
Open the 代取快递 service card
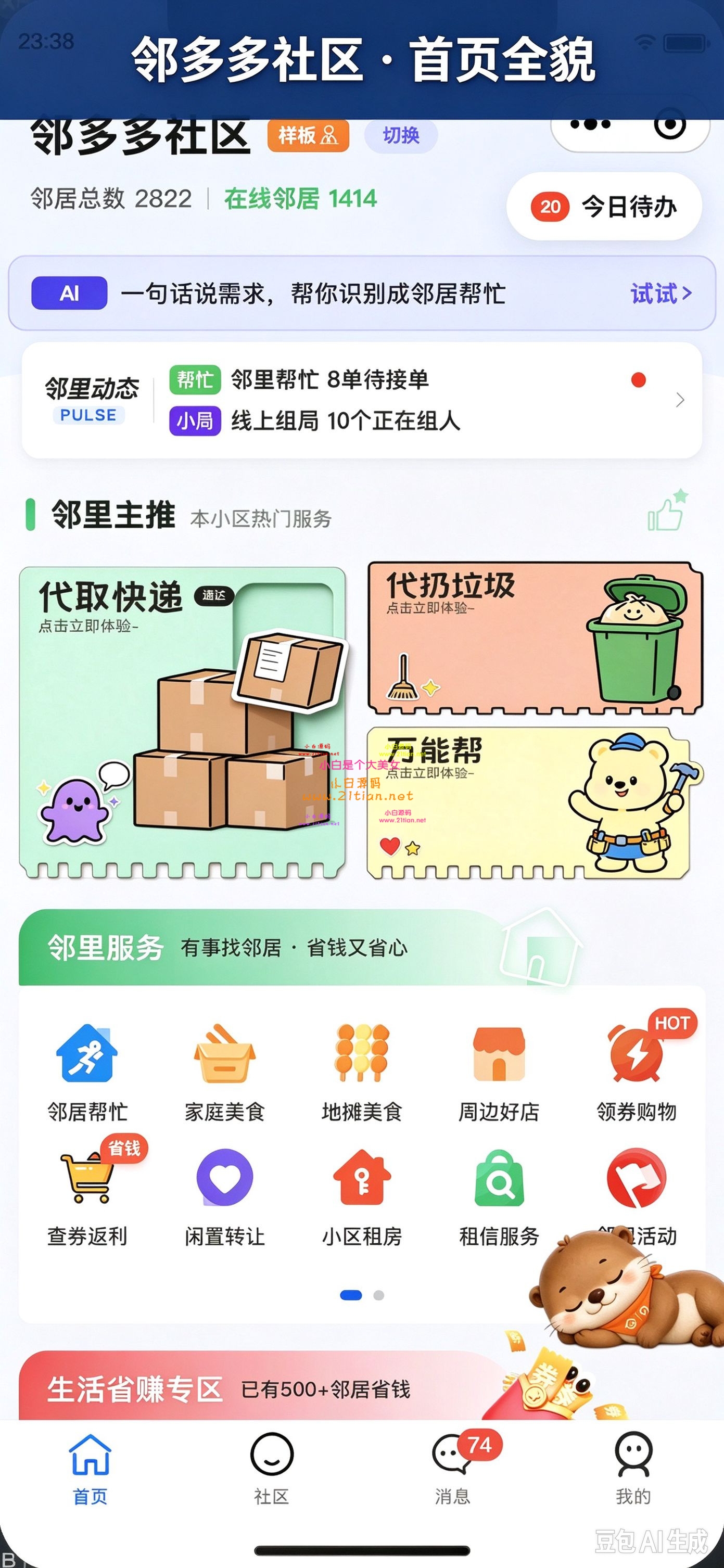(183, 722)
